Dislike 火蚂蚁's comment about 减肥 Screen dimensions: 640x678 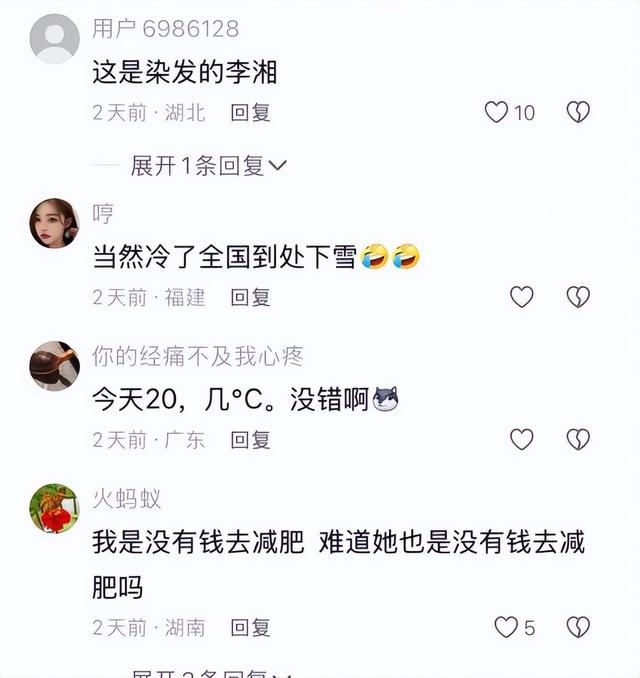click(x=578, y=627)
